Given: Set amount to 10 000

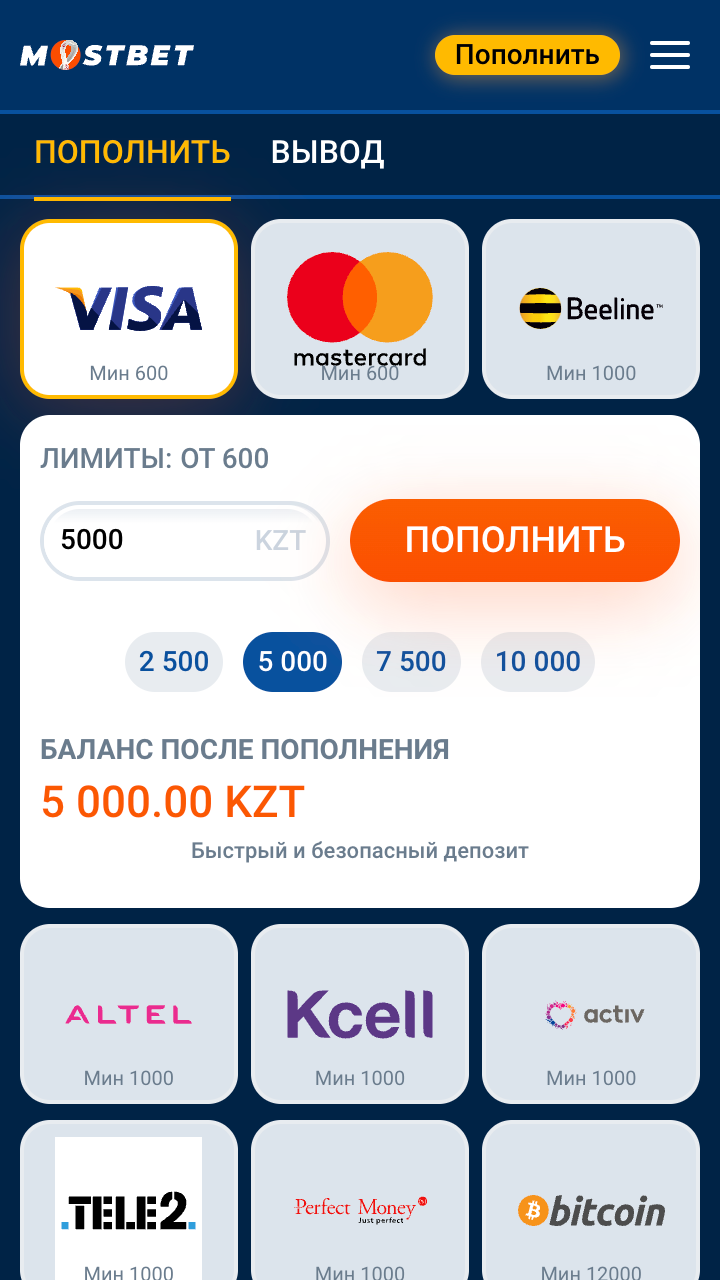Looking at the screenshot, I should point(538,662).
